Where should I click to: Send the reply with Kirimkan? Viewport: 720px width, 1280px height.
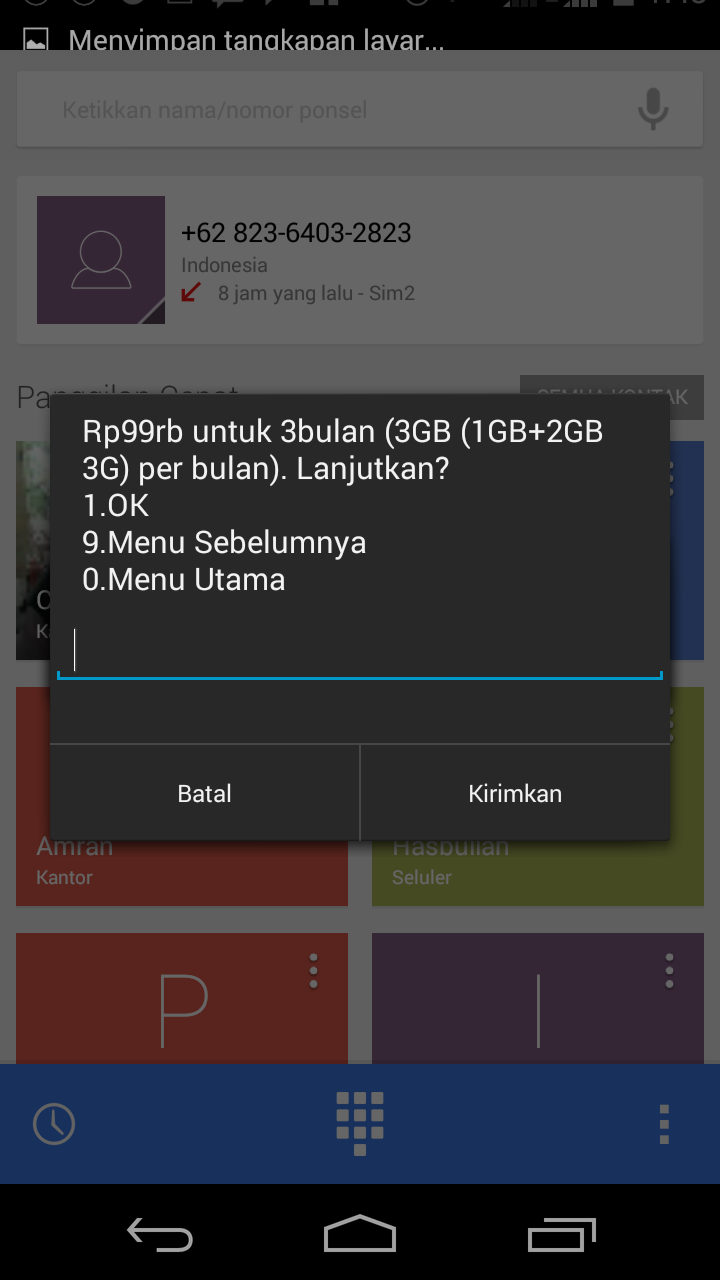pyautogui.click(x=515, y=793)
